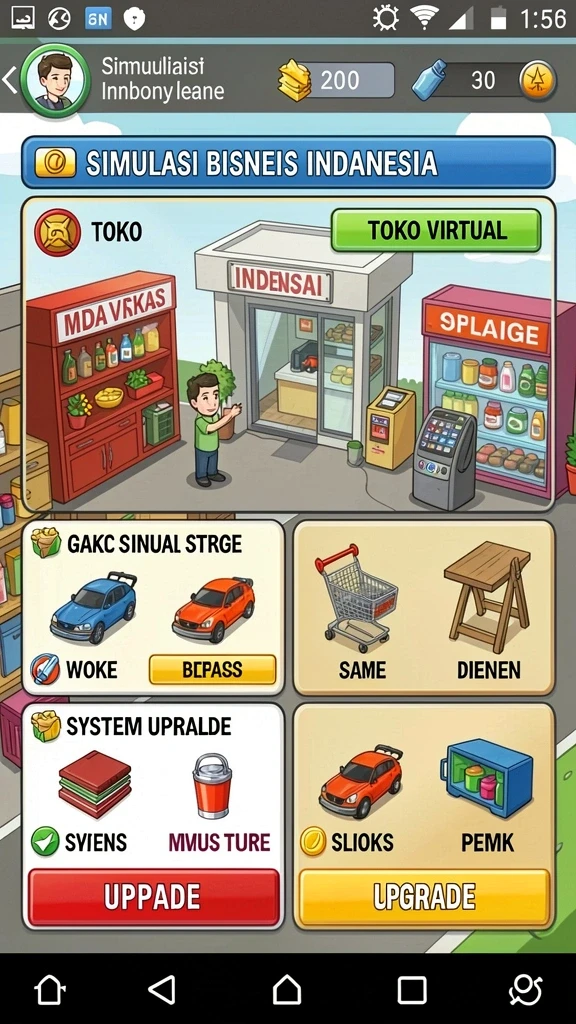Tap the red UPPADE button
Image resolution: width=576 pixels, height=1024 pixels.
[153, 897]
